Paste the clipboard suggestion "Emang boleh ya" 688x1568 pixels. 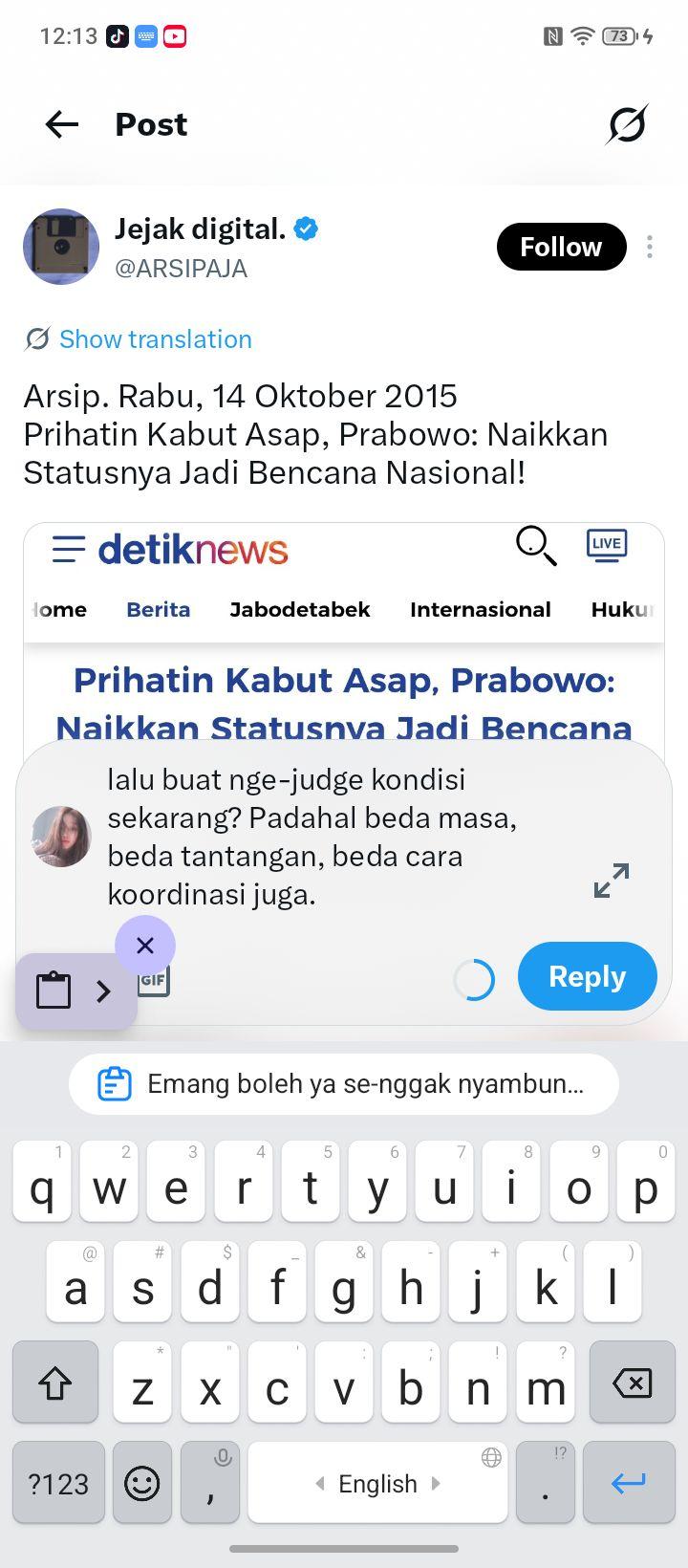(344, 1084)
